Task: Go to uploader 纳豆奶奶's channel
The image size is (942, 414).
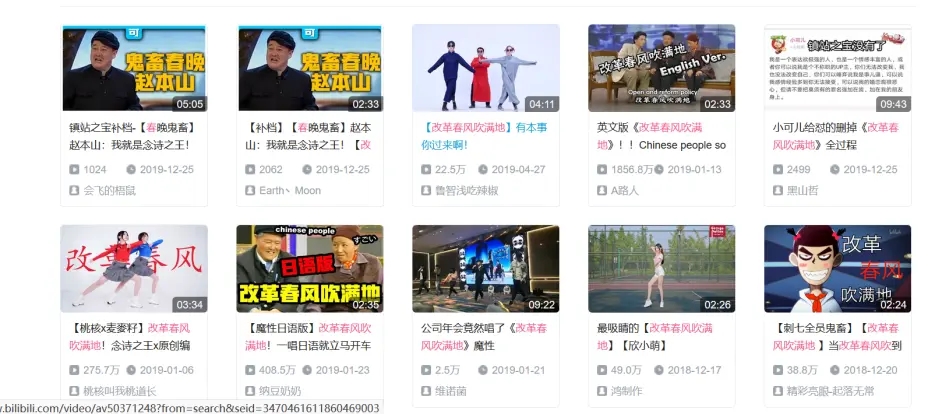Action: [280, 391]
